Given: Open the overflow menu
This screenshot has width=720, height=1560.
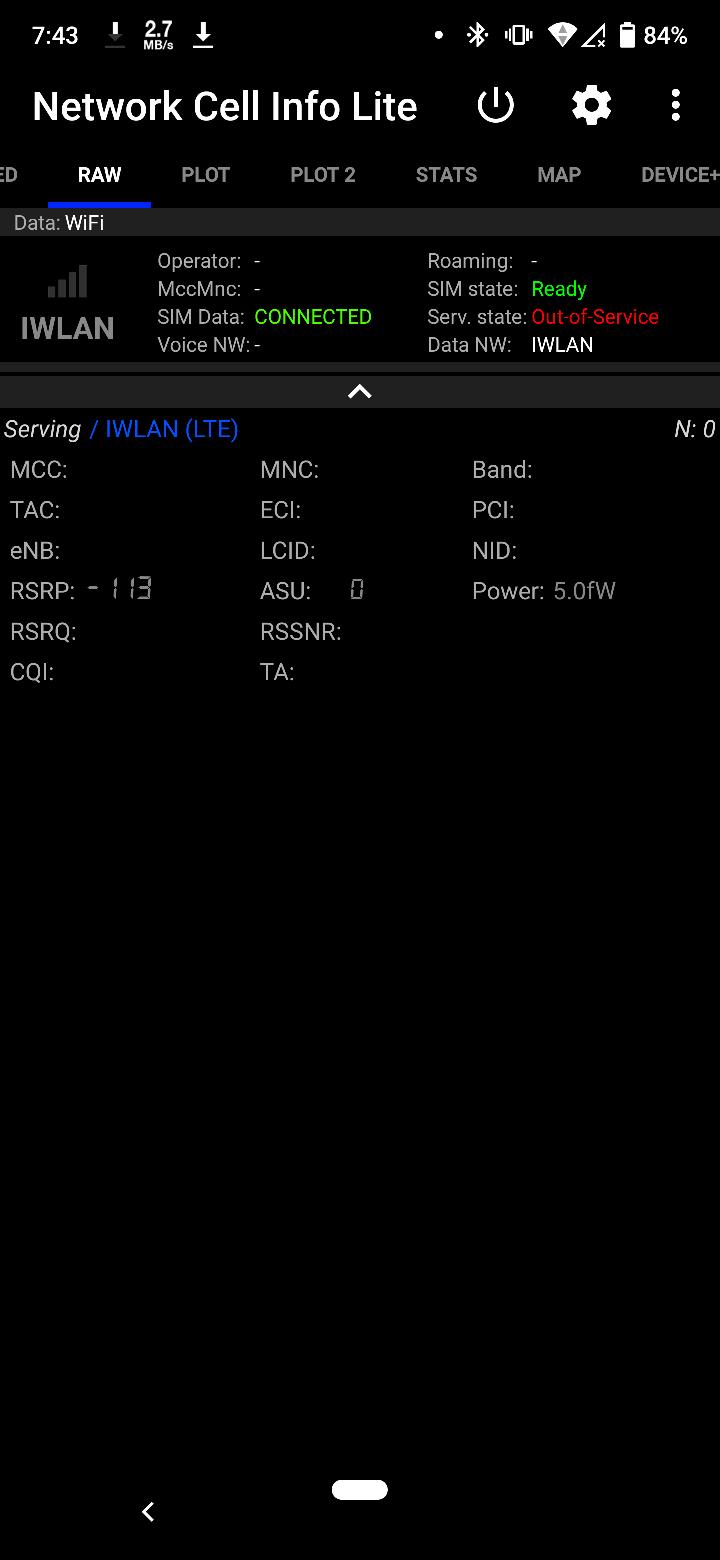Looking at the screenshot, I should tap(676, 106).
